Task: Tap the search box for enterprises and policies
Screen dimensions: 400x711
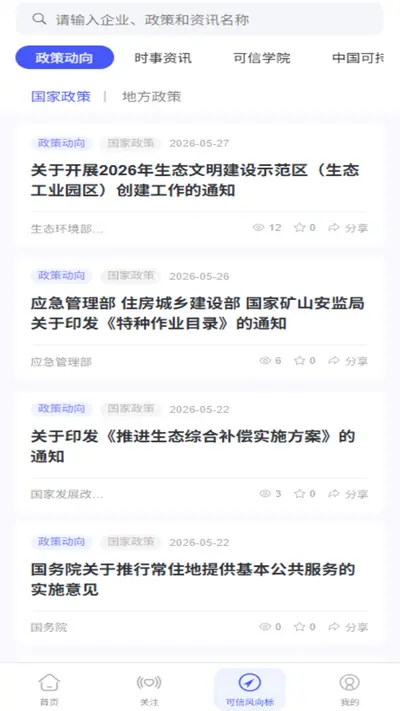Action: (x=200, y=19)
